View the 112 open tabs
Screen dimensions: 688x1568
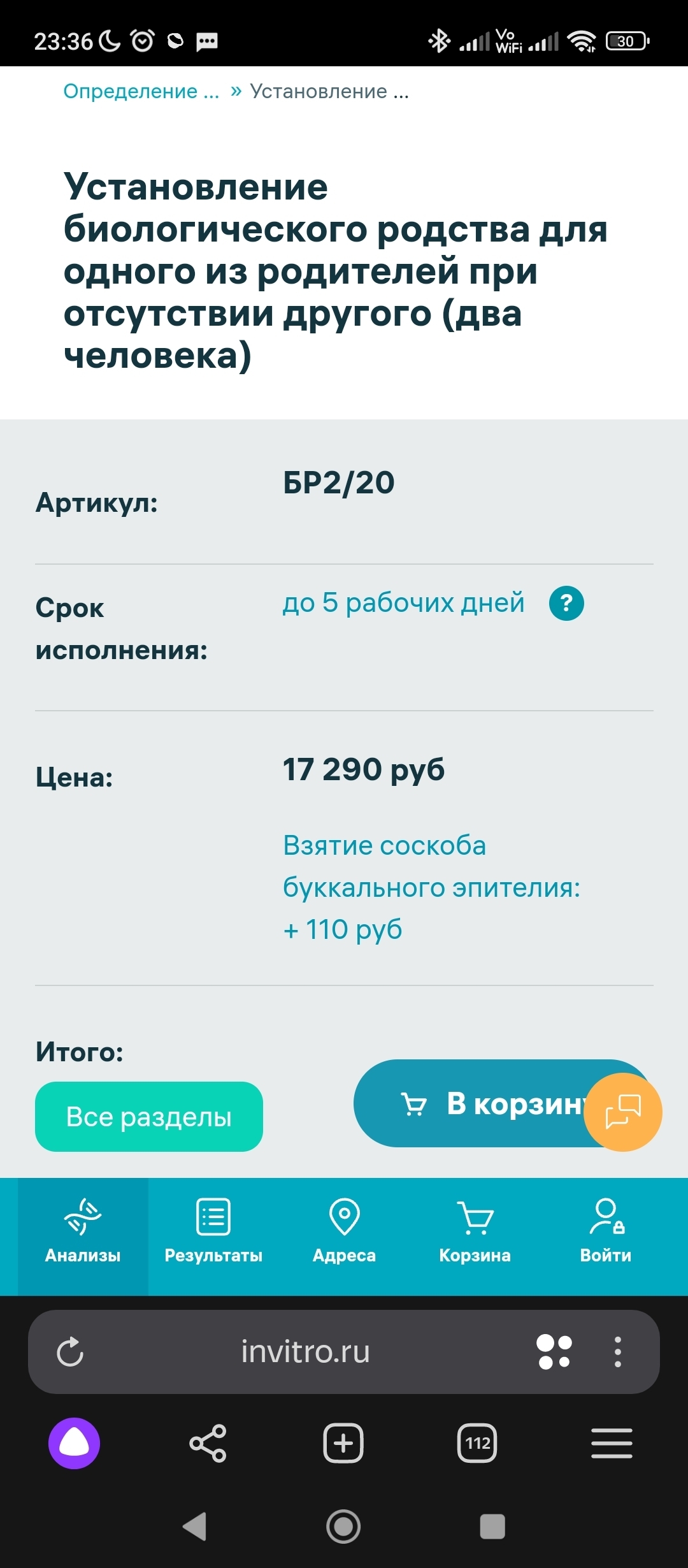[477, 1443]
